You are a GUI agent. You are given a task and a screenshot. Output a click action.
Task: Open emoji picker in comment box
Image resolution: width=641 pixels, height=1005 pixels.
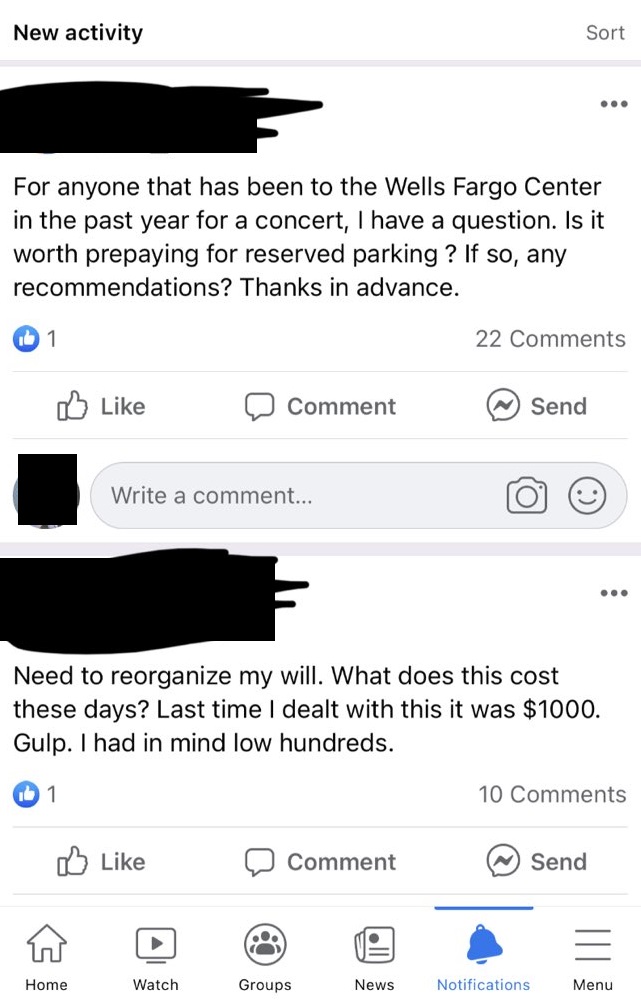pyautogui.click(x=587, y=495)
